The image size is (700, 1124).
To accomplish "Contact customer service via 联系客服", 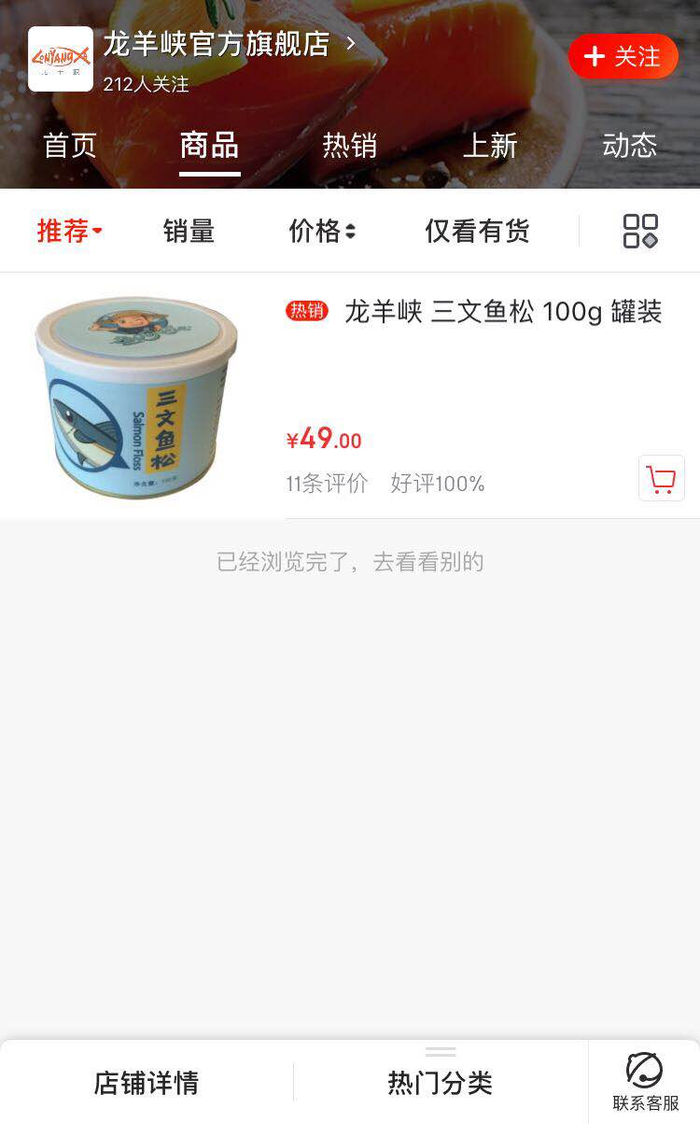I will (x=645, y=1082).
